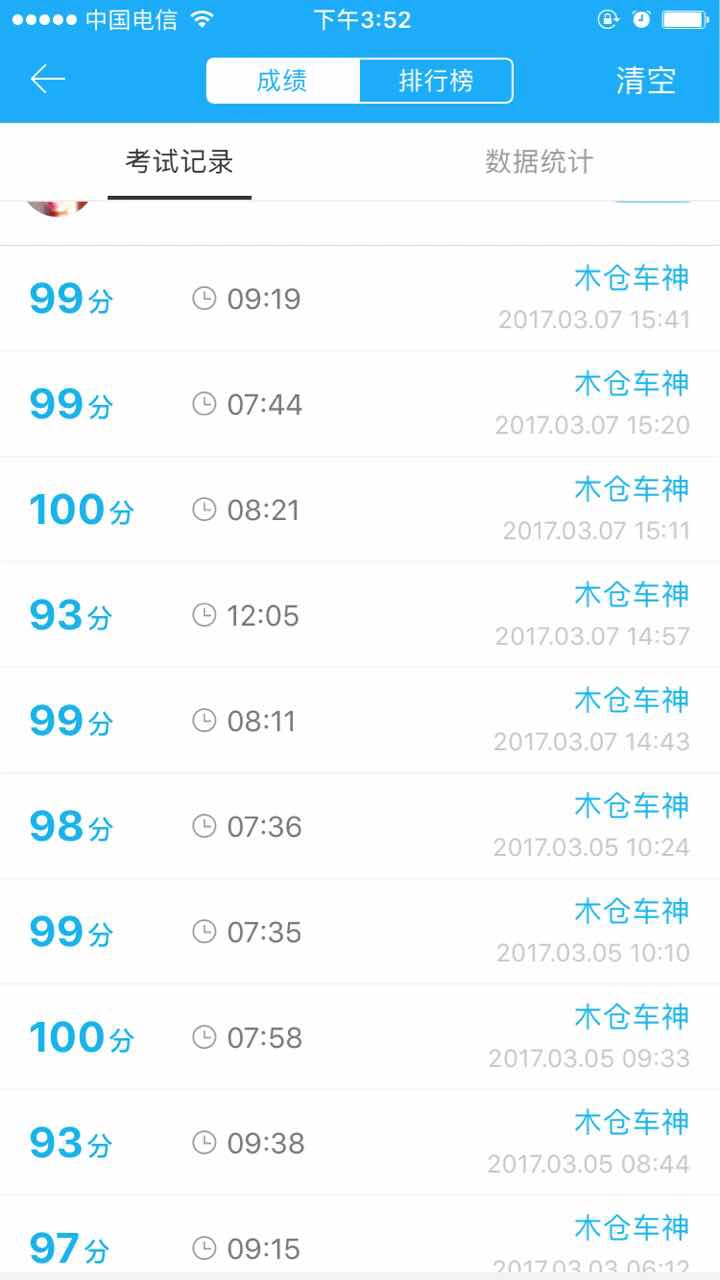Select the 成绩 segment

coord(283,80)
